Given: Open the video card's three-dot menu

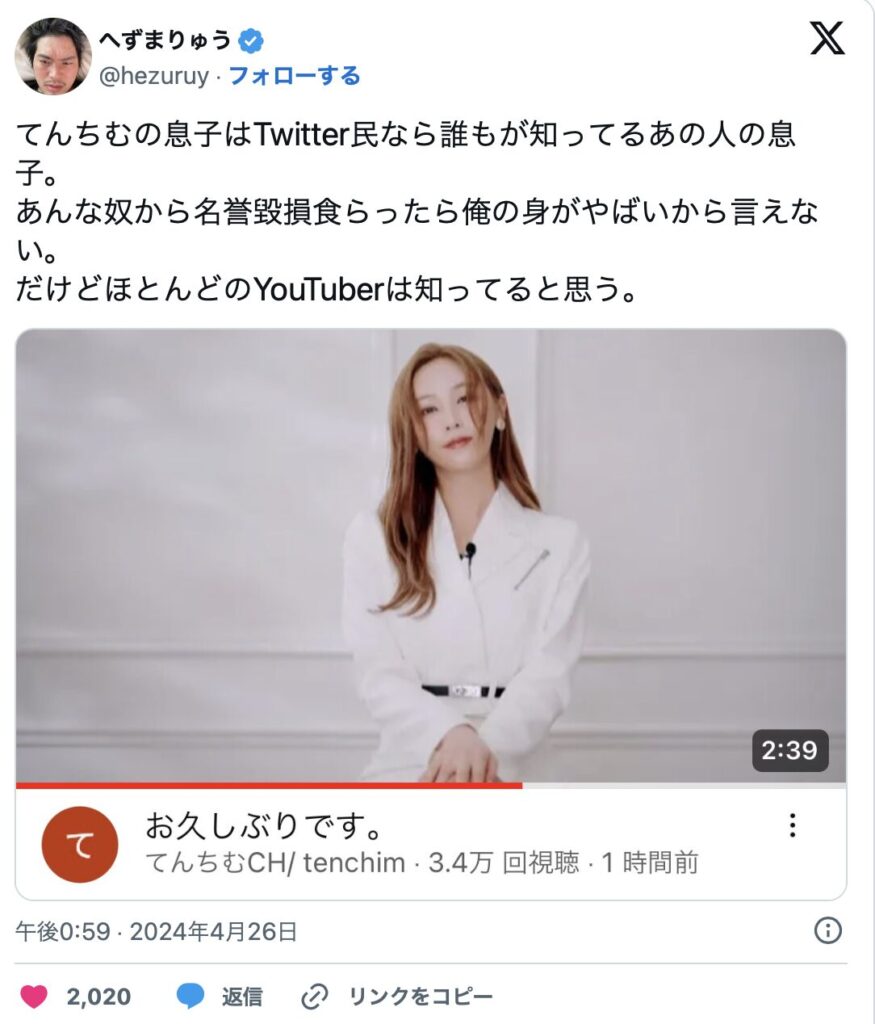Looking at the screenshot, I should point(792,825).
